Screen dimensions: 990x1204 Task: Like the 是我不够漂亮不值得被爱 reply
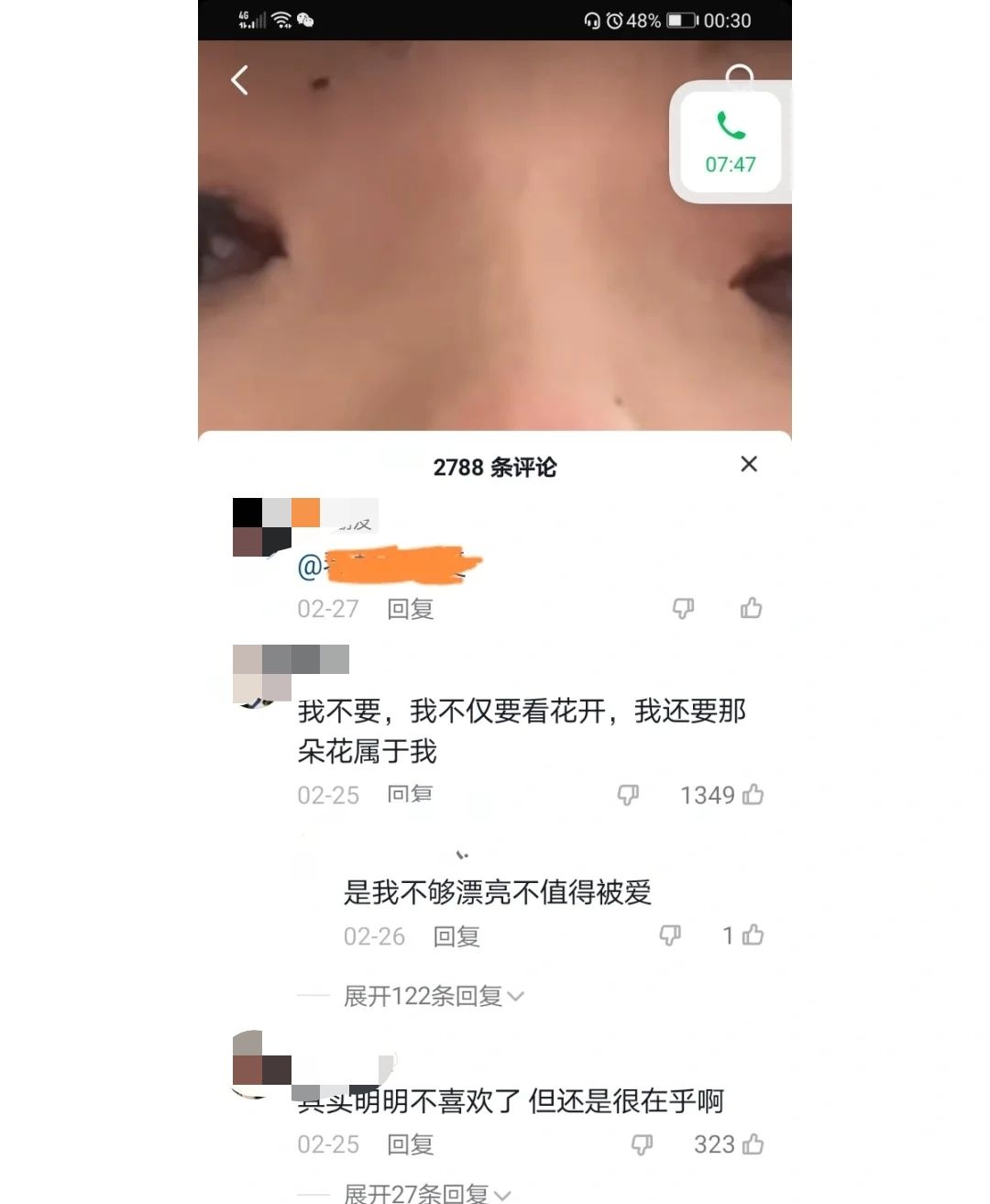753,935
